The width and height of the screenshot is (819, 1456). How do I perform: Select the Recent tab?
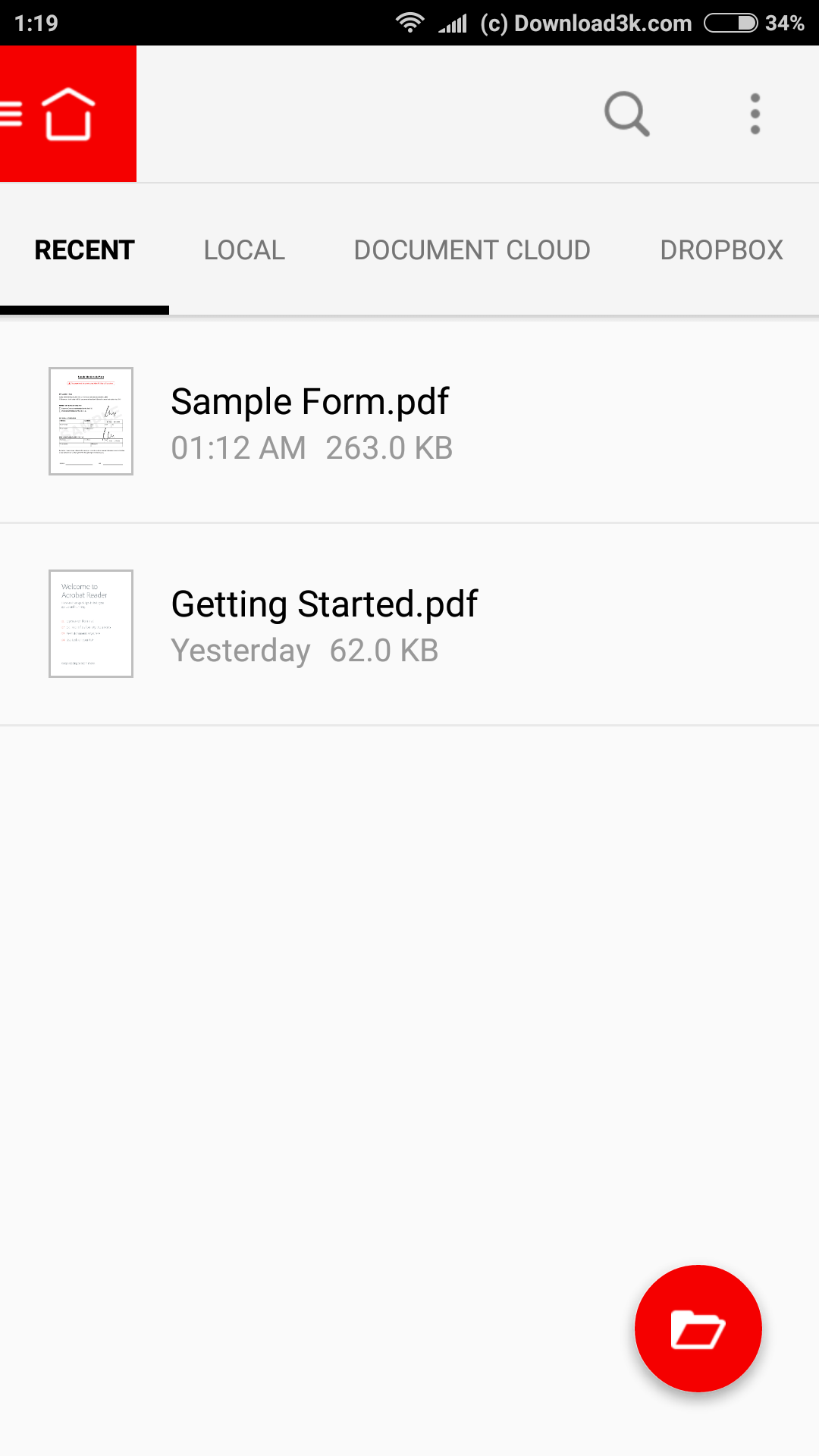(x=84, y=250)
